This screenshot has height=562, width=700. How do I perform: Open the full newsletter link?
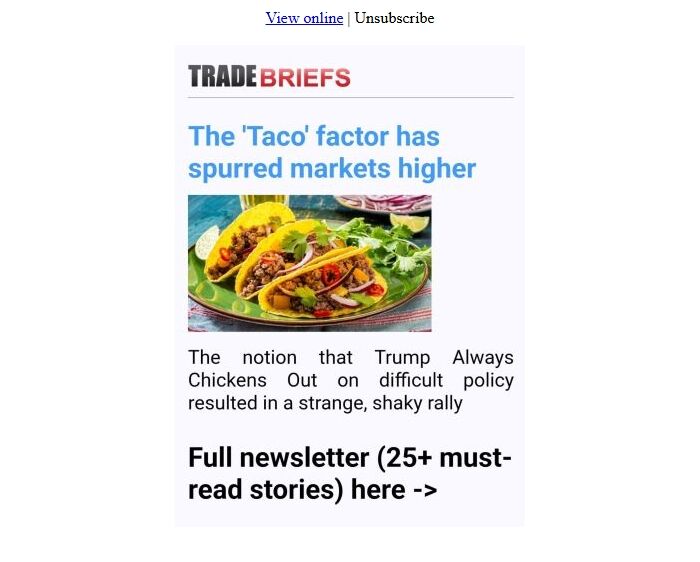coord(350,474)
